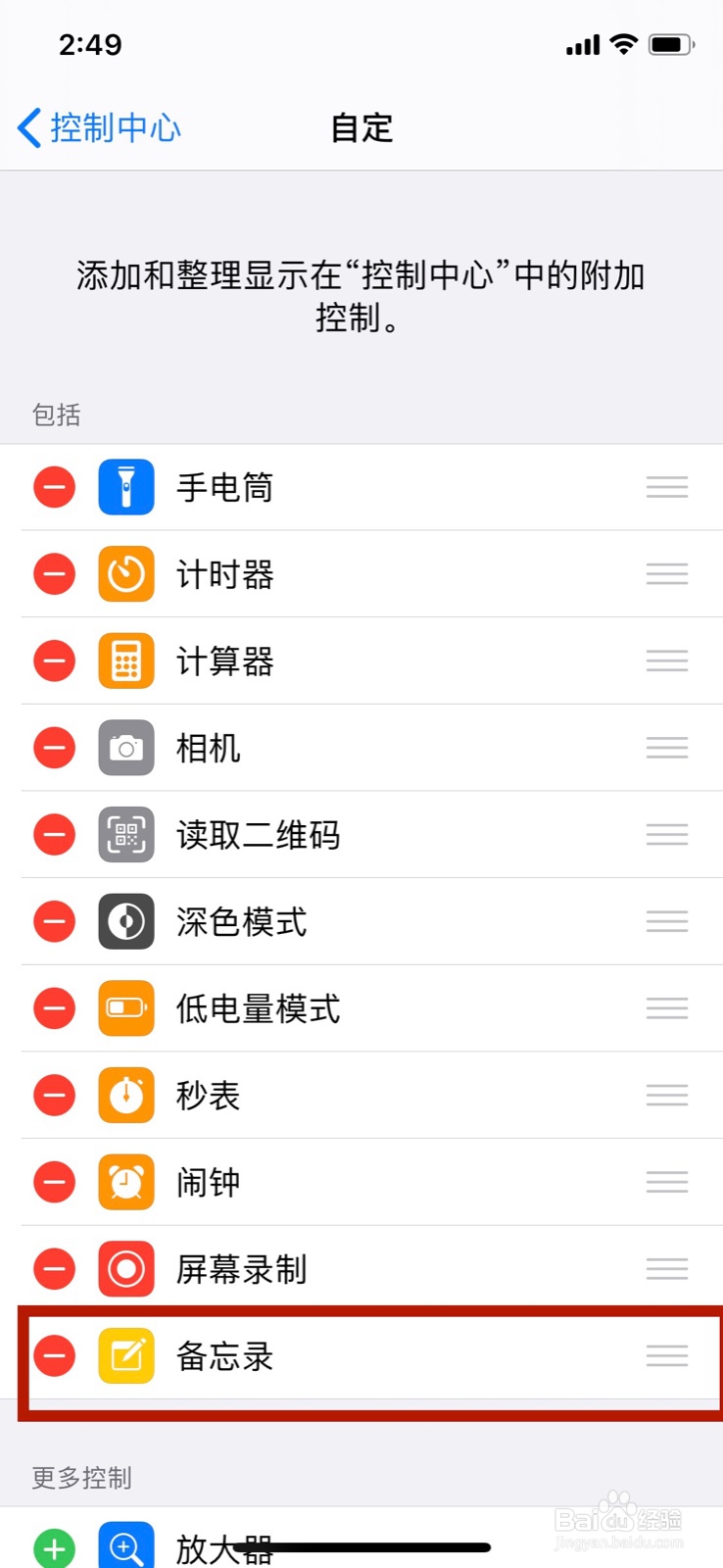Tap the minus button next to 秒表
Viewport: 723px width, 1568px height.
point(55,1095)
